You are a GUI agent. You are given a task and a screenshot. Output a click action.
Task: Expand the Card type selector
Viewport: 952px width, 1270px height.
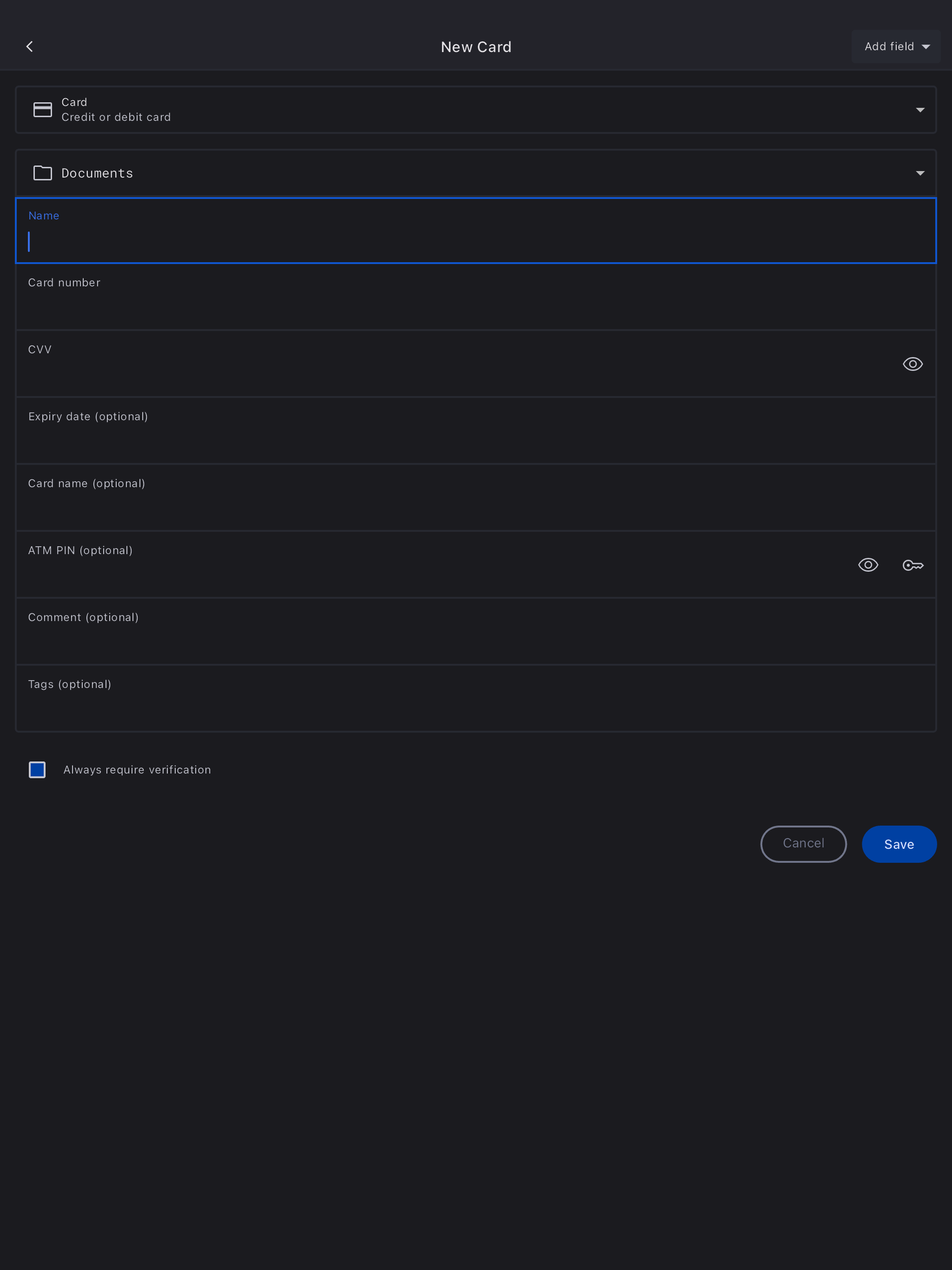(x=476, y=110)
